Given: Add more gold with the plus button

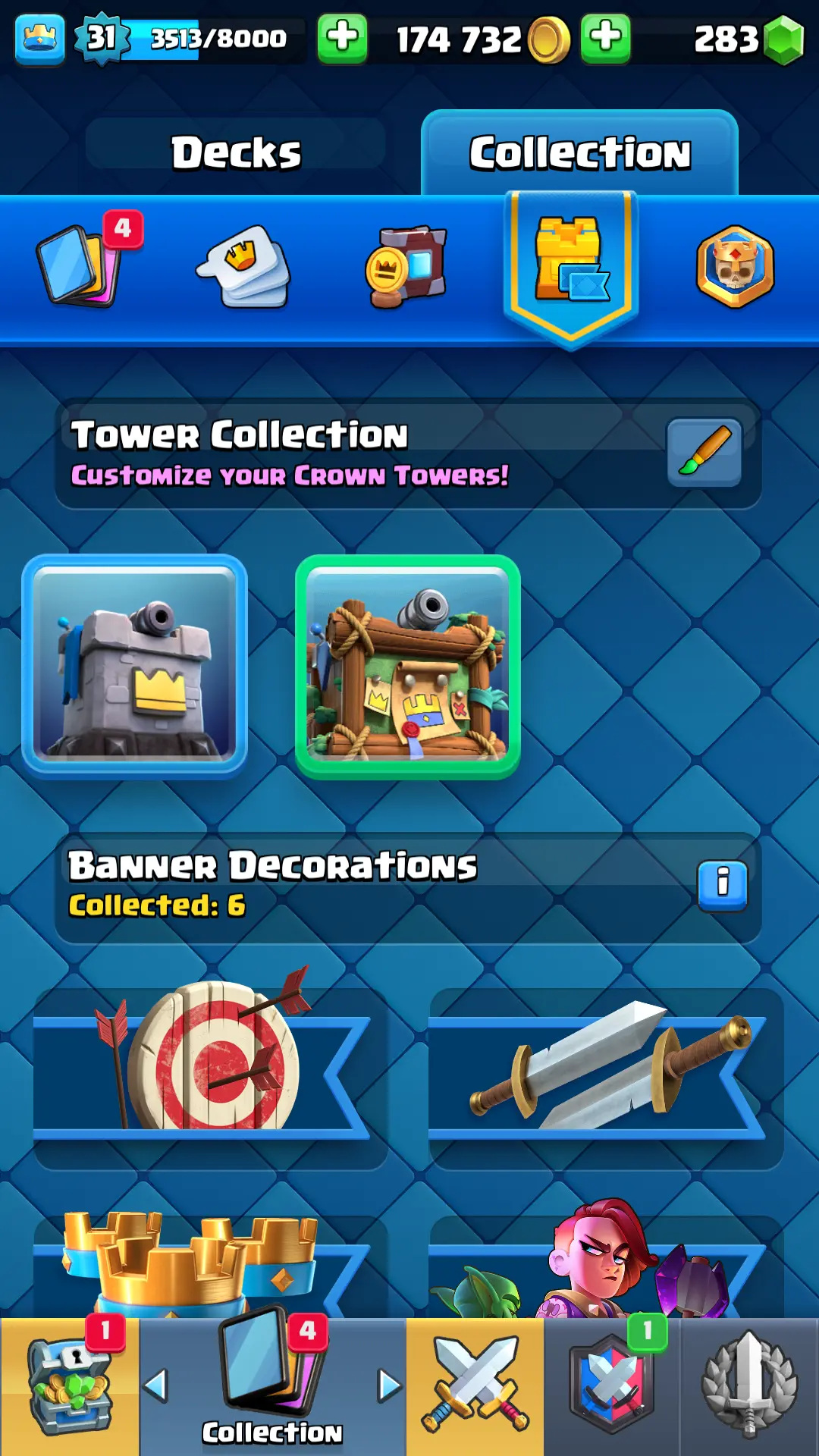Looking at the screenshot, I should 342,37.
